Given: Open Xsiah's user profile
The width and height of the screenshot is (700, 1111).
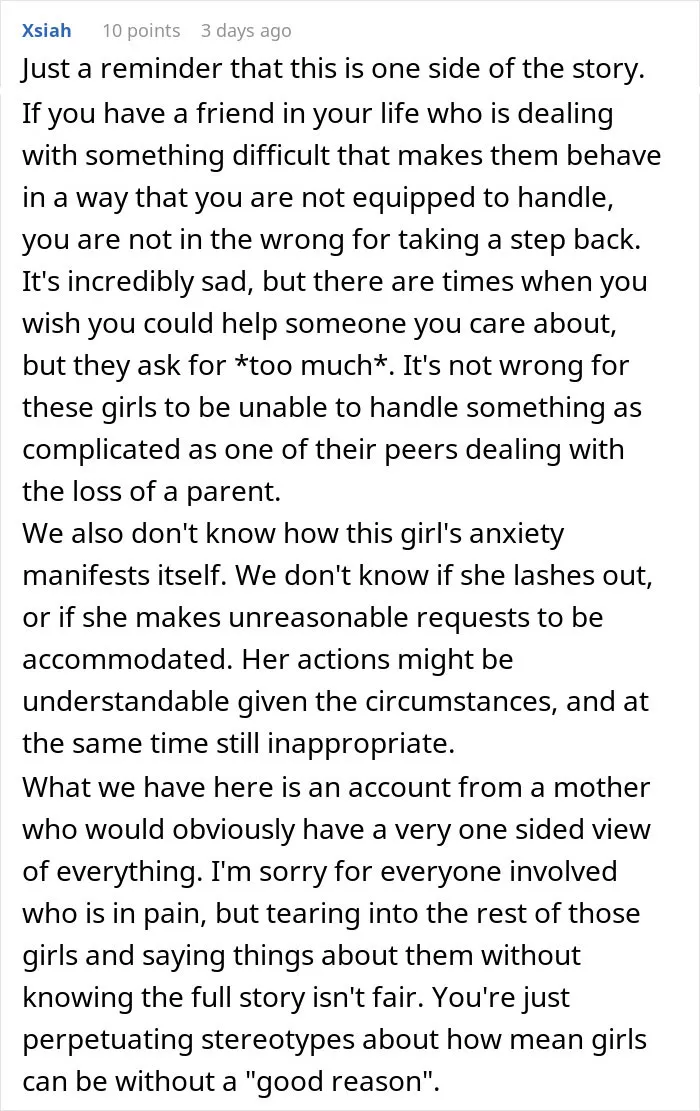Looking at the screenshot, I should [46, 30].
